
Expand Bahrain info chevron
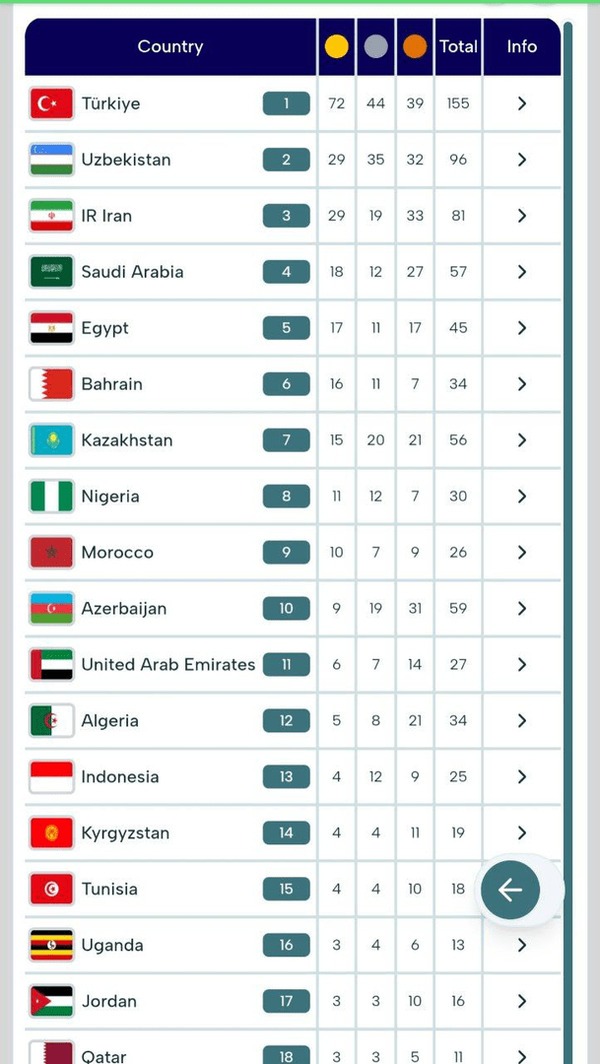pyautogui.click(x=522, y=384)
